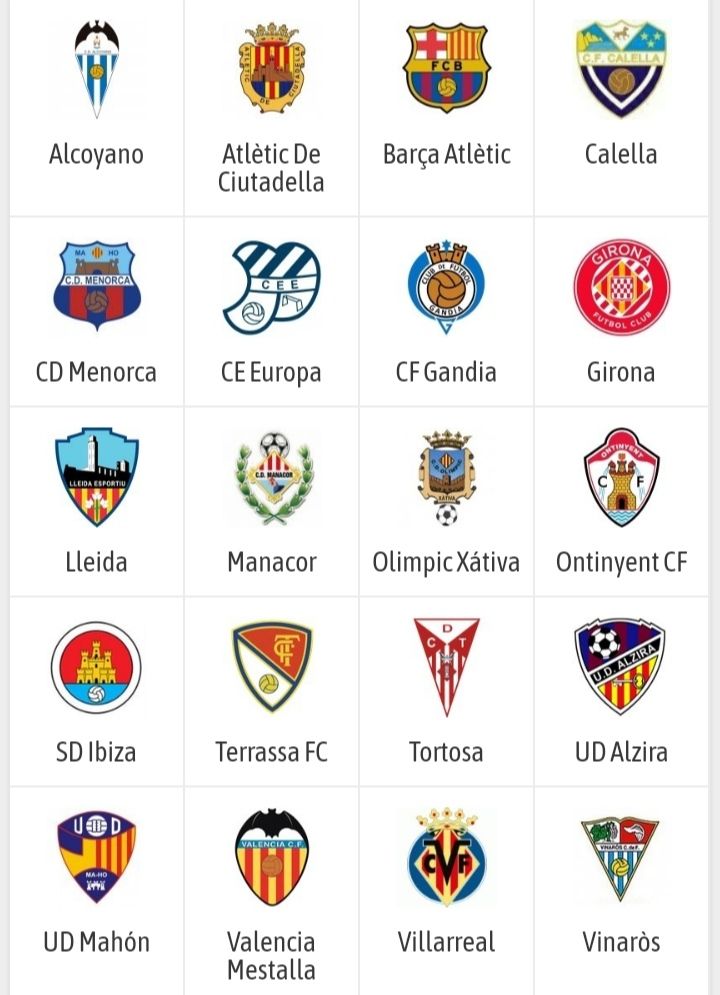Select Valencia Mestalla from the teams

(x=271, y=885)
